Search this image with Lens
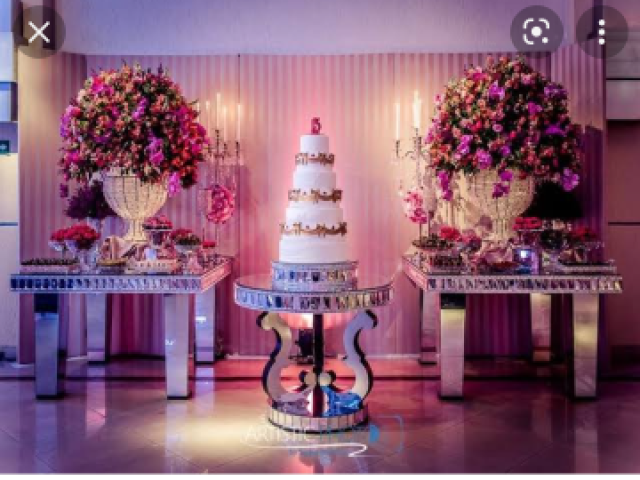 [x=536, y=32]
